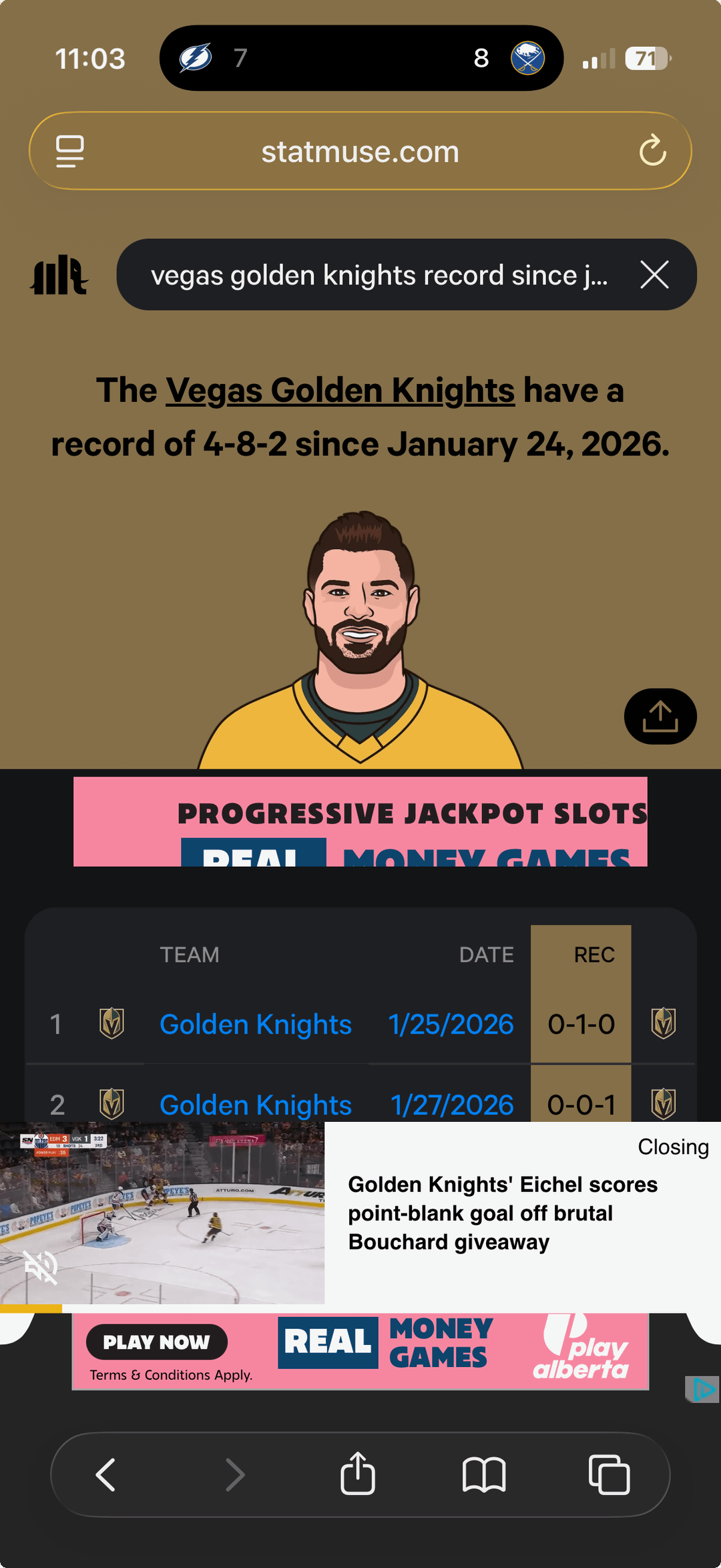Screen dimensions: 721x1568
Task: Open the underlined Vegas Golden Knights link
Action: pos(340,391)
